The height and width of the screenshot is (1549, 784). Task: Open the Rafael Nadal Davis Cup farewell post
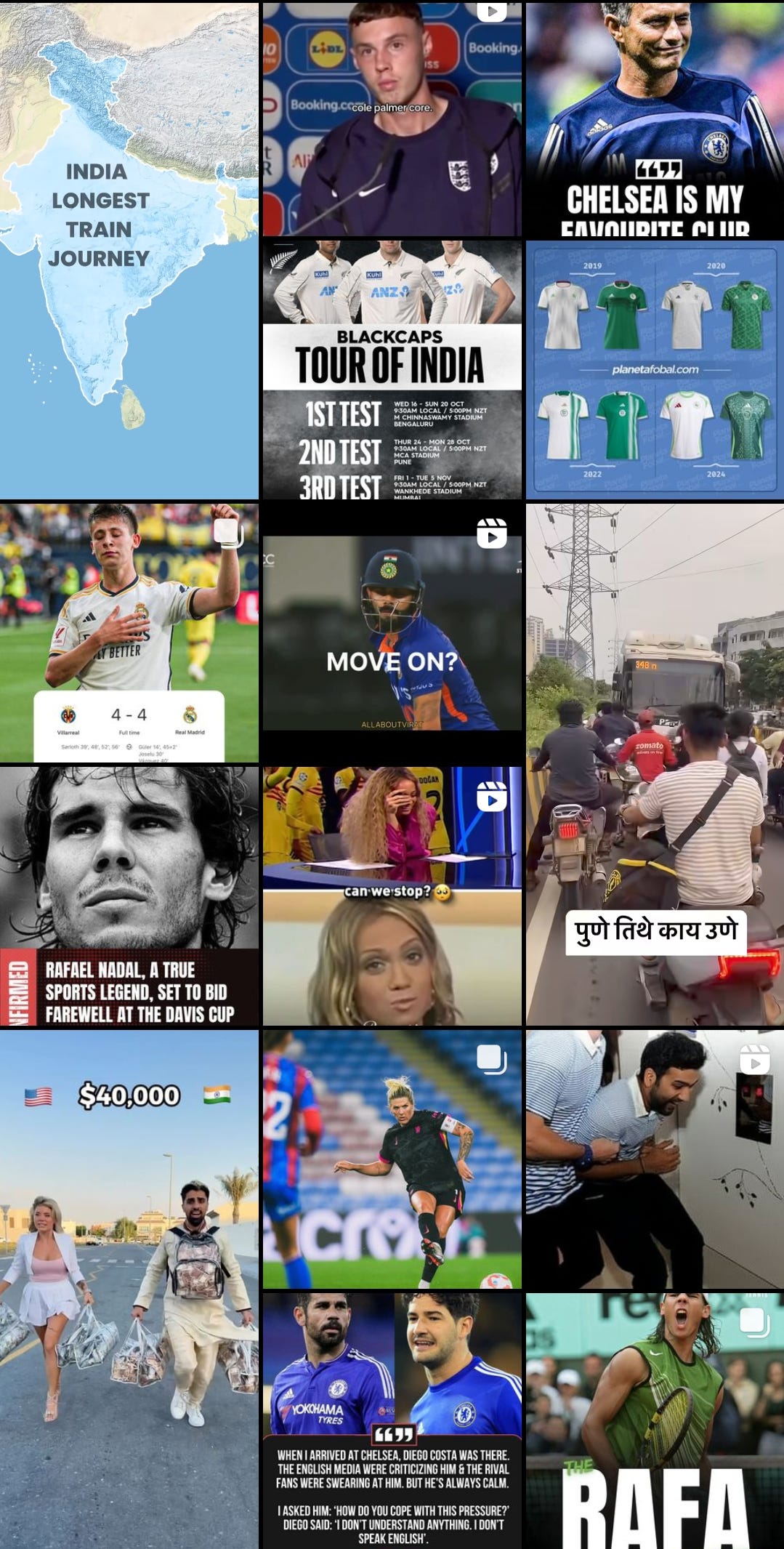pos(129,896)
